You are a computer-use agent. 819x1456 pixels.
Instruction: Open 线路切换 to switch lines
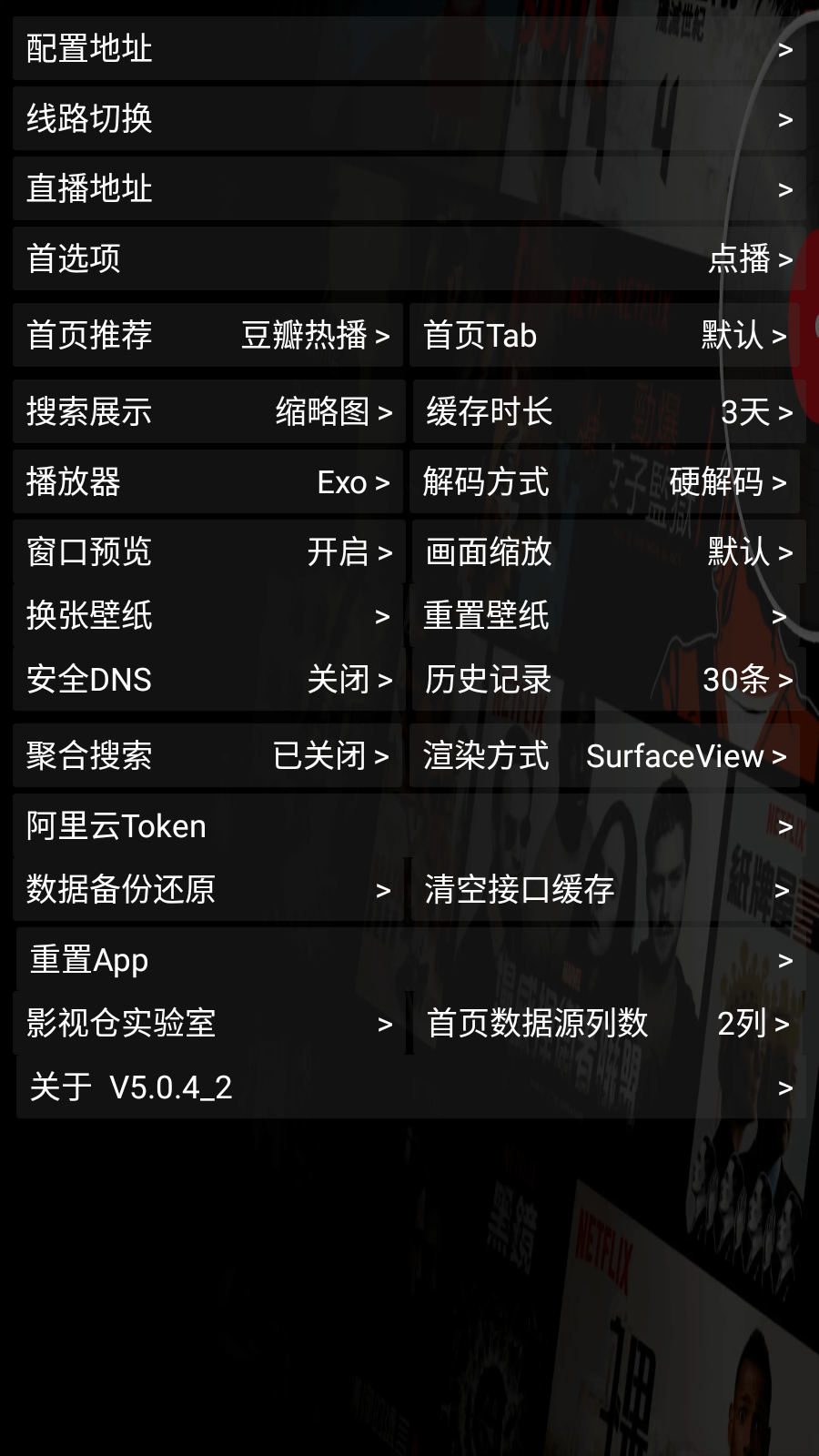point(409,118)
